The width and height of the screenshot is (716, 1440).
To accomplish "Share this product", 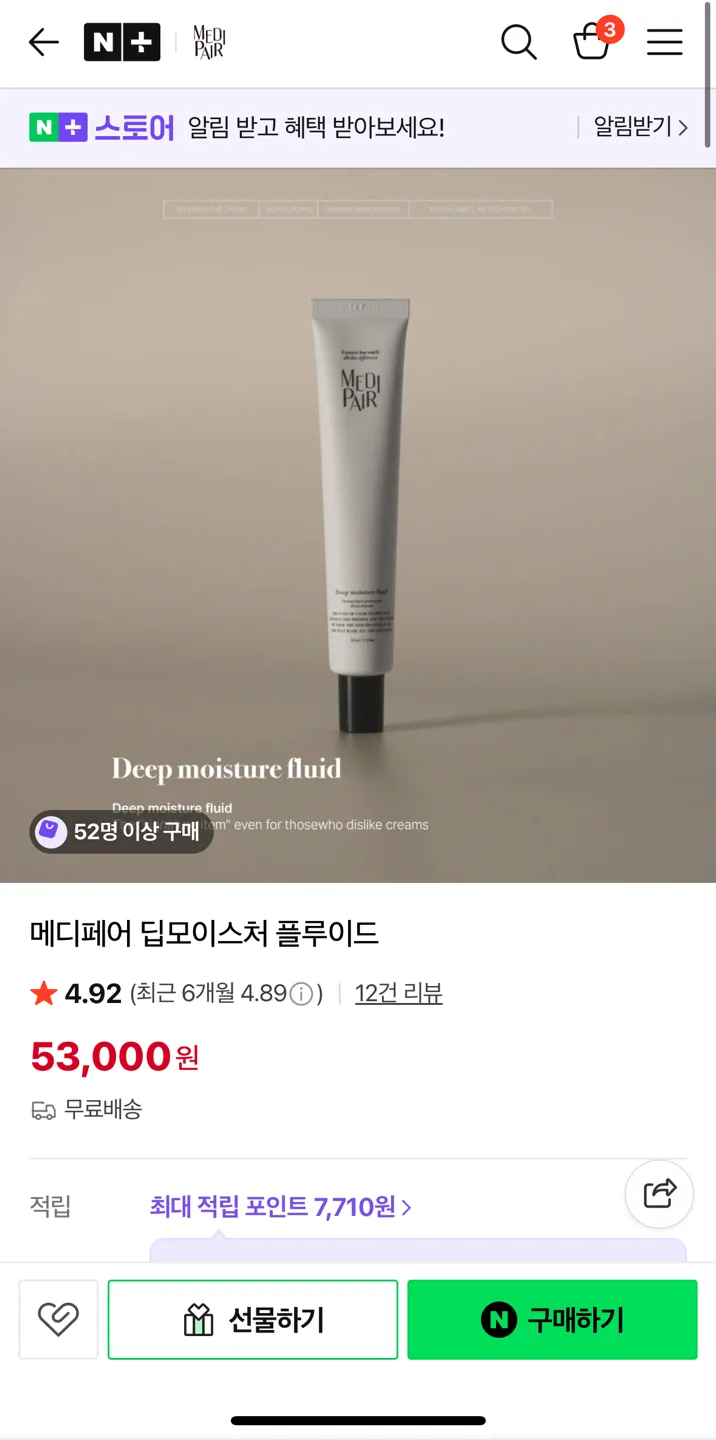I will point(659,1193).
